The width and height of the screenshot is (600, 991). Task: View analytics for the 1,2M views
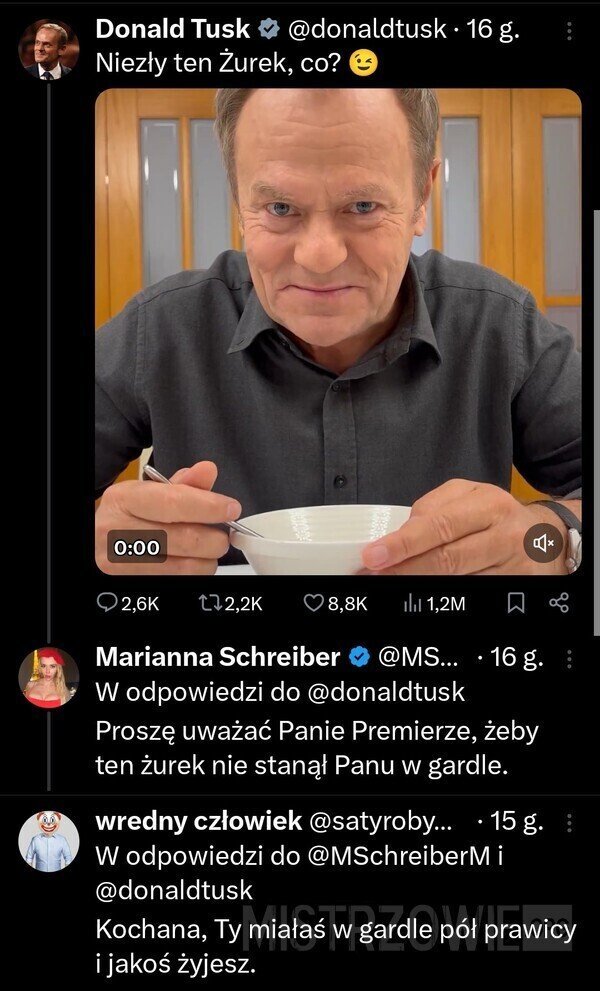(x=412, y=603)
